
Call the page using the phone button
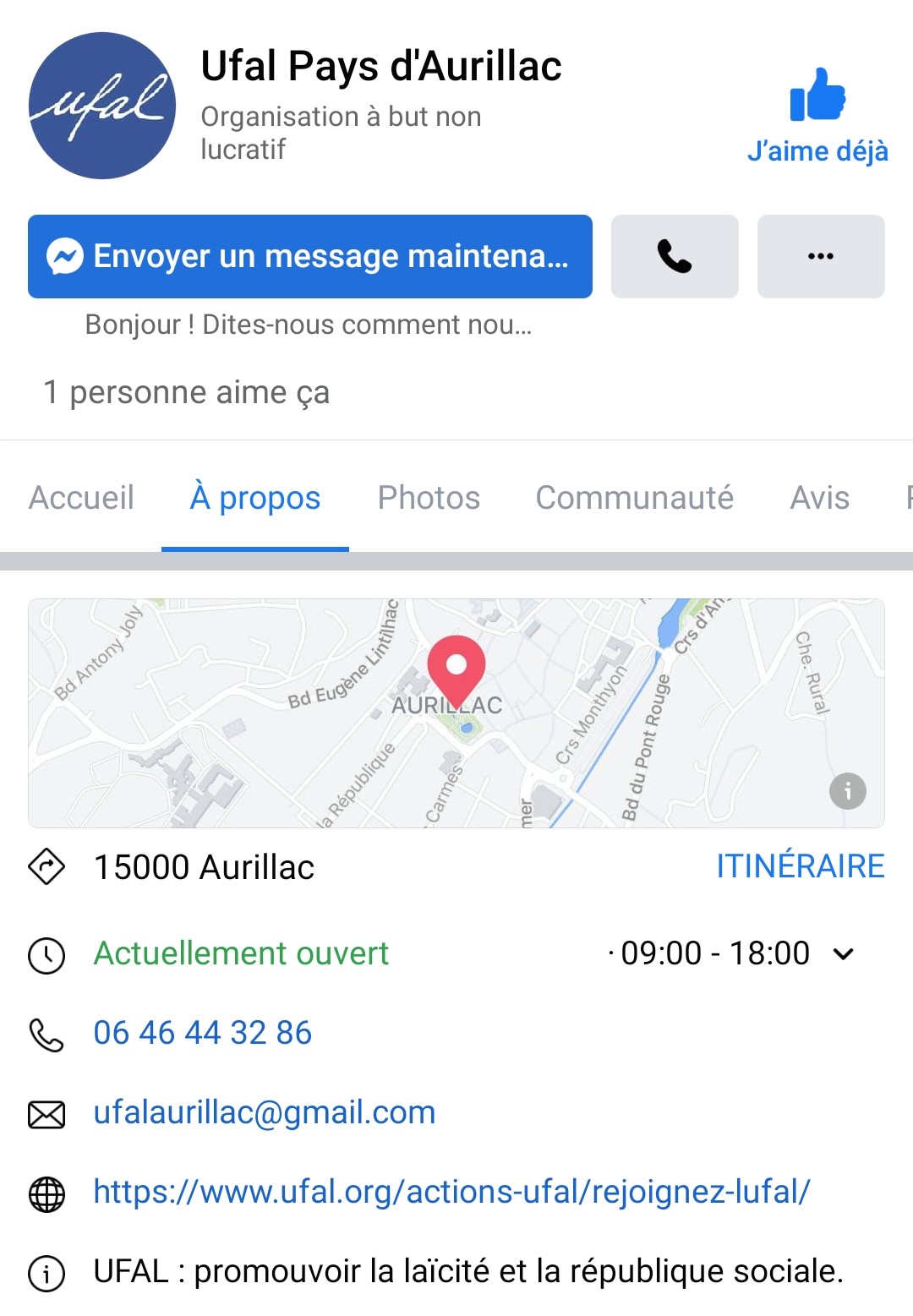[x=675, y=256]
